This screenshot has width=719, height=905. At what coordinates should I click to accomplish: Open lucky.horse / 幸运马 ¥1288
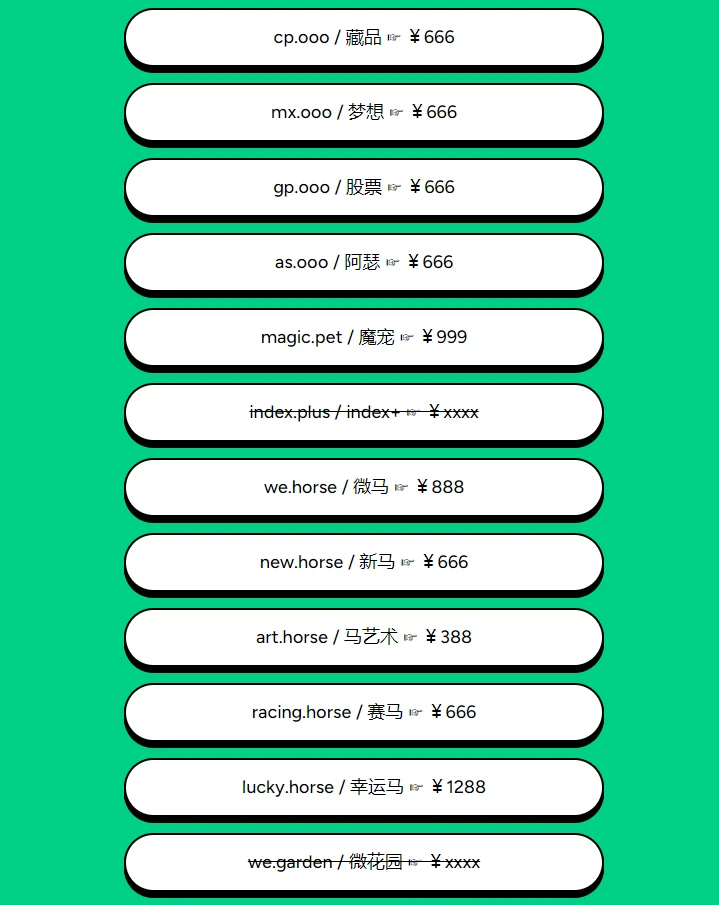pyautogui.click(x=363, y=787)
